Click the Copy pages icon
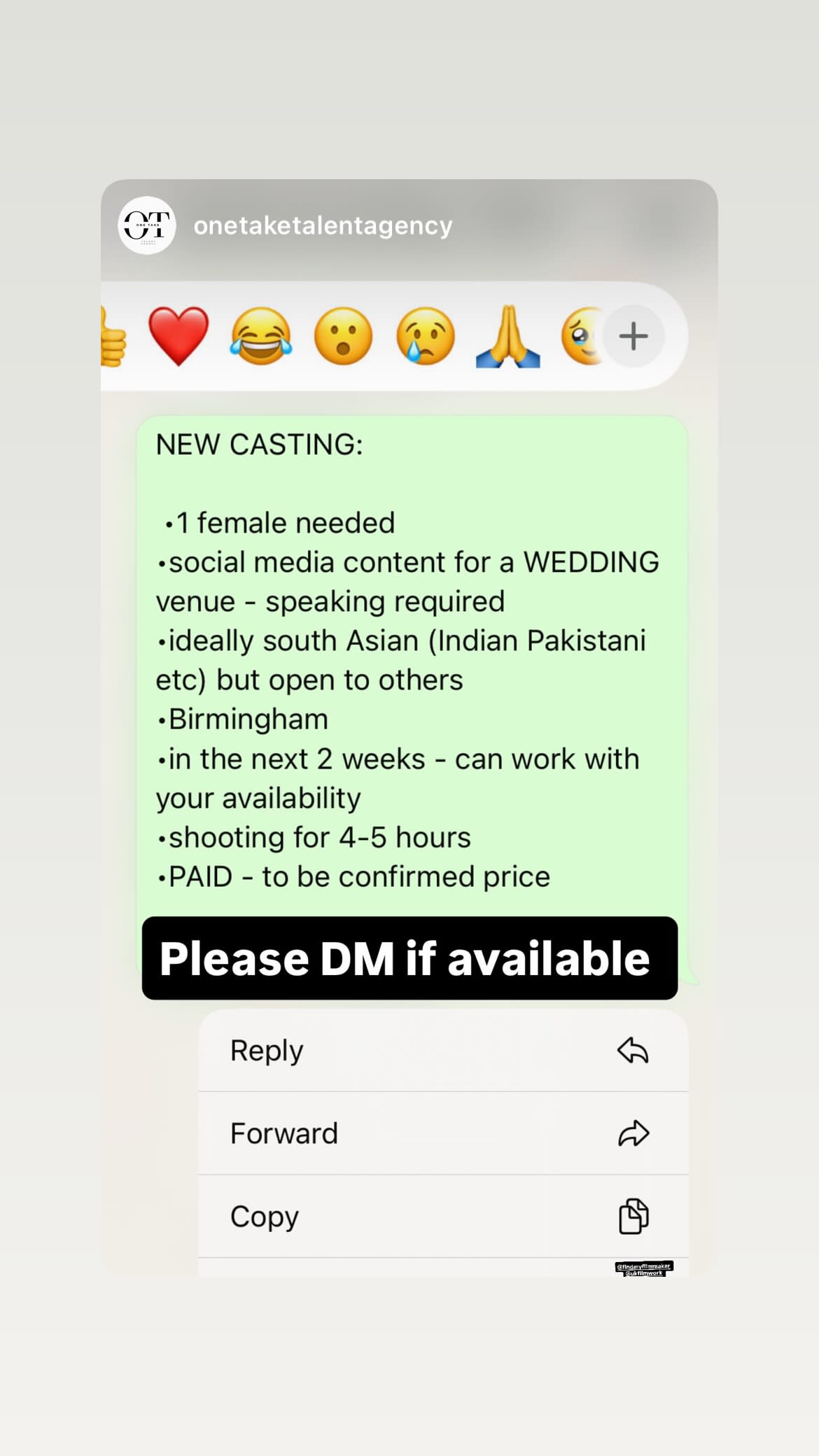 pyautogui.click(x=633, y=1216)
